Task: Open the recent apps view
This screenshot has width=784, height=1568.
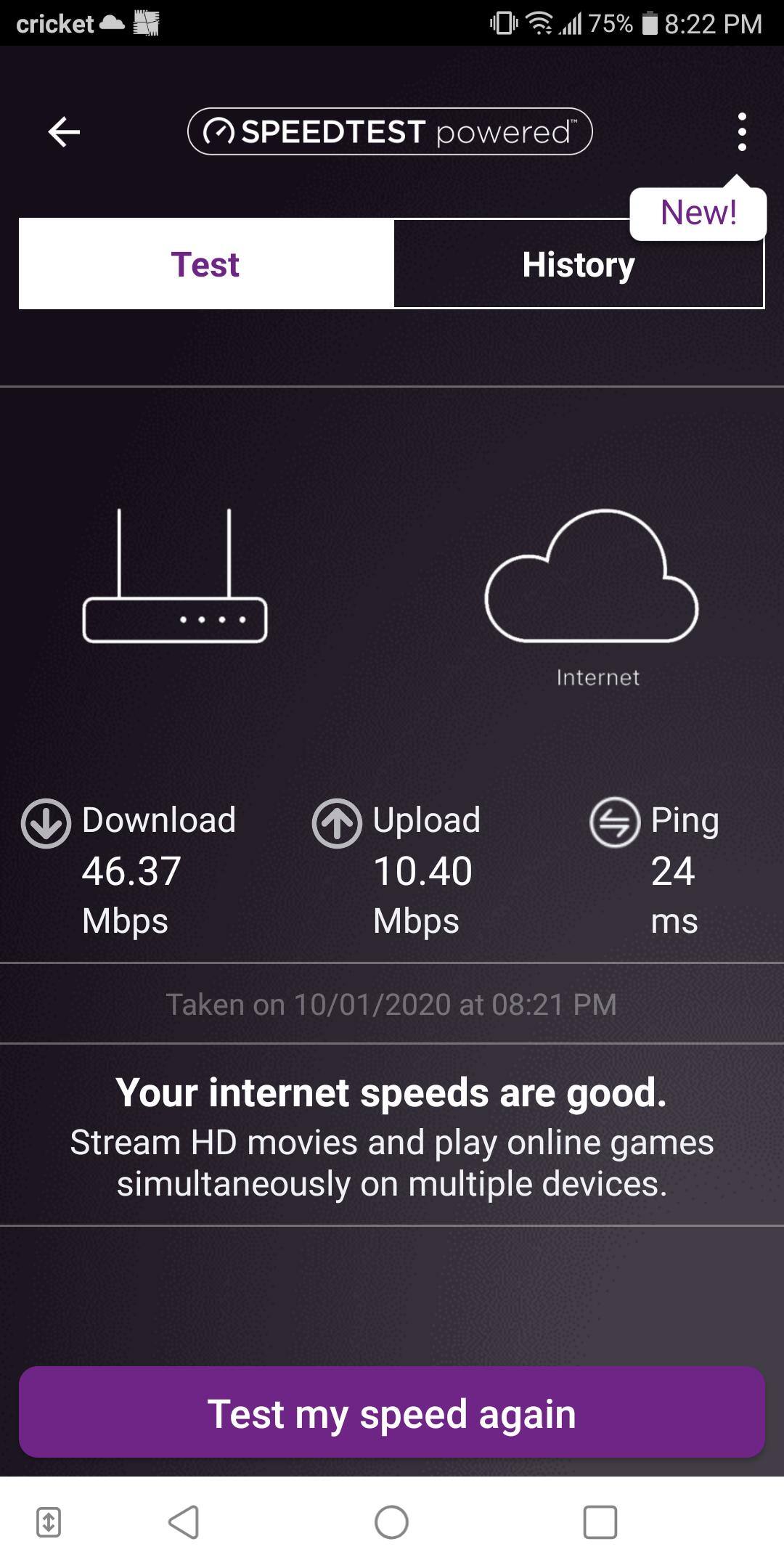Action: point(600,1522)
